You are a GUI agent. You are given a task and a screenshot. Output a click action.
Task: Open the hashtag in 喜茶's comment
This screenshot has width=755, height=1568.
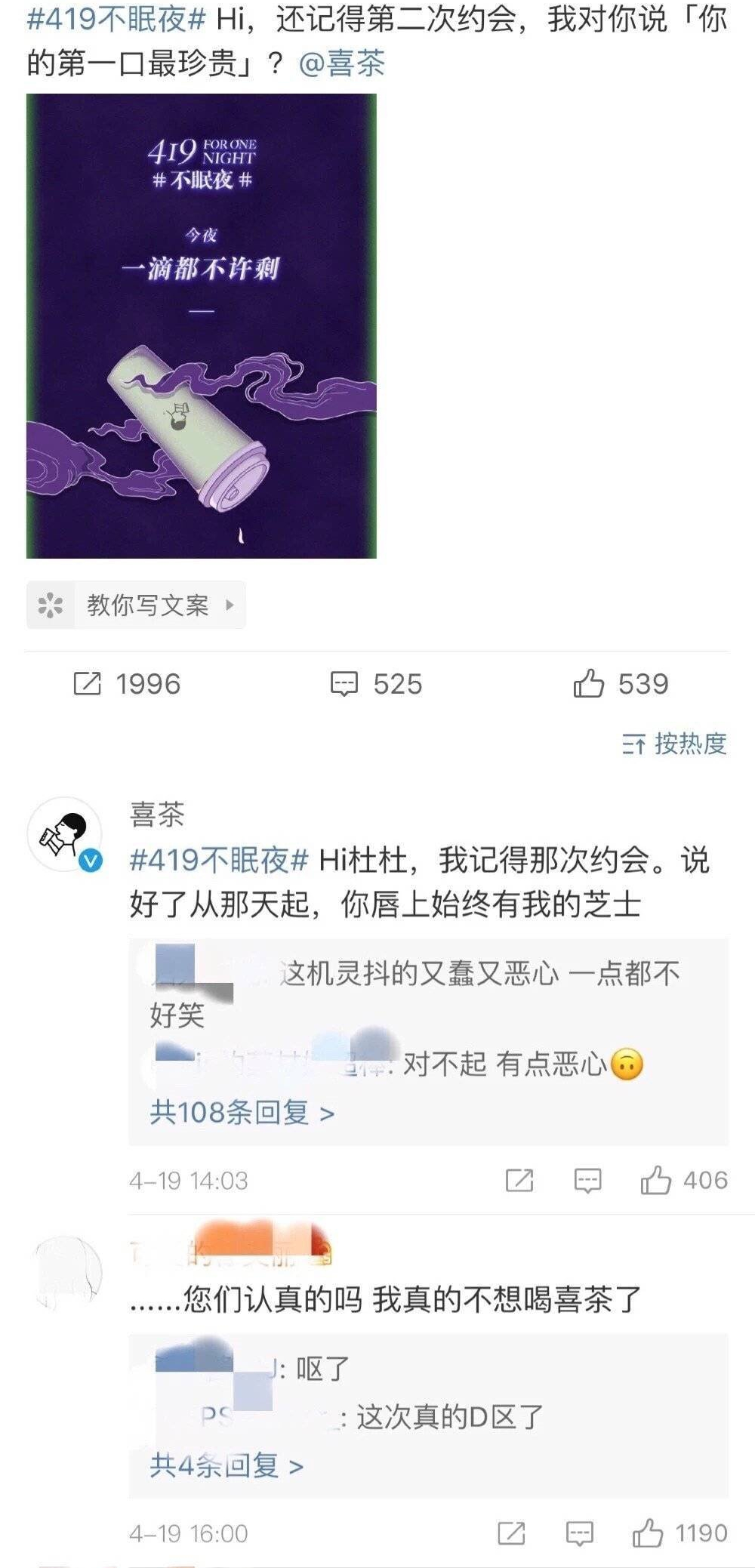point(219,860)
